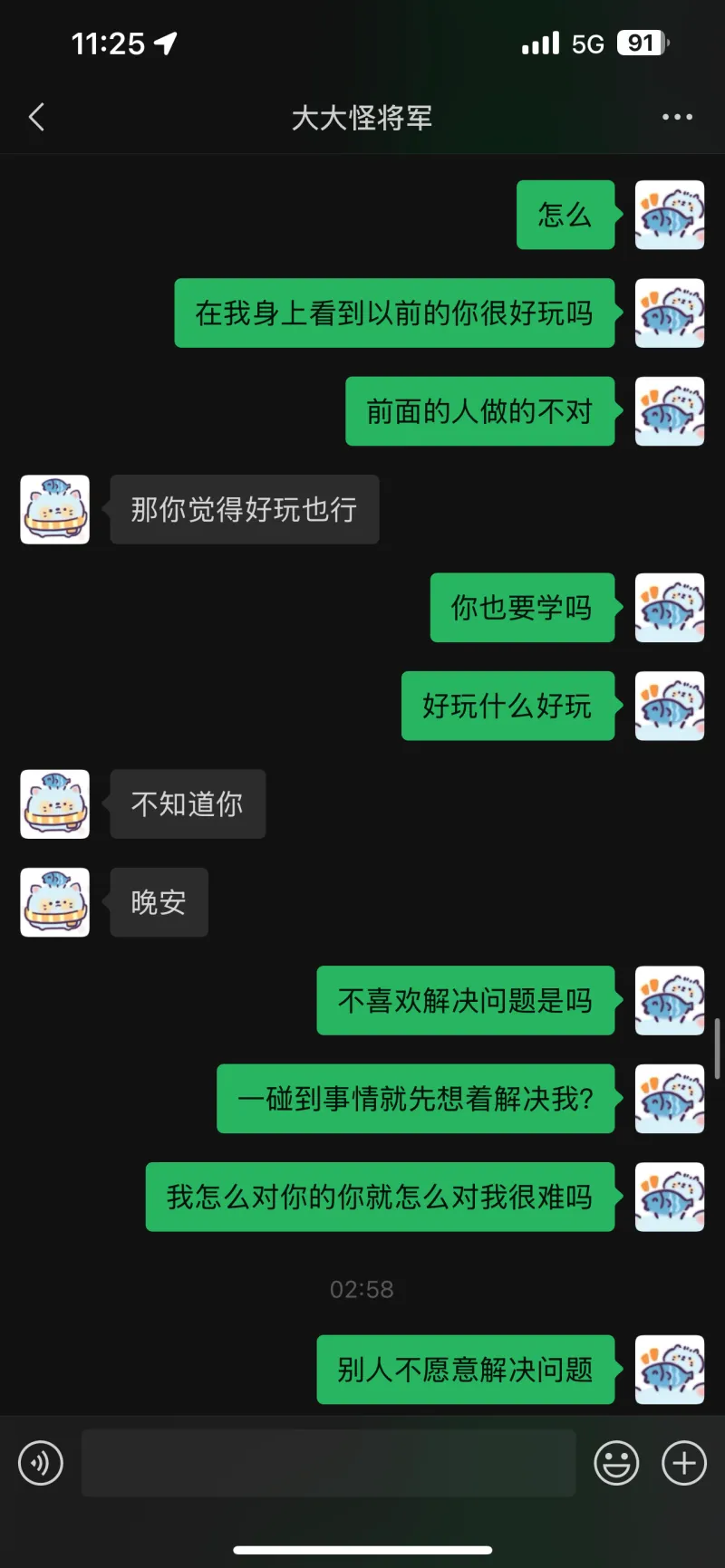Focus the message text field
725x1568 pixels.
pyautogui.click(x=328, y=1463)
